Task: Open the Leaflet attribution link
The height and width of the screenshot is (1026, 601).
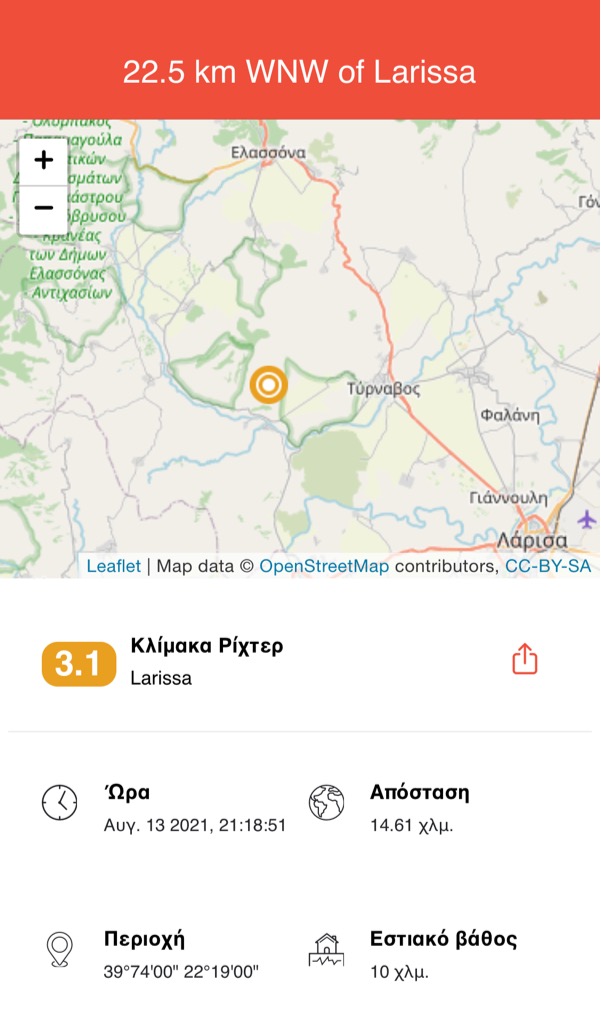Action: pyautogui.click(x=114, y=567)
